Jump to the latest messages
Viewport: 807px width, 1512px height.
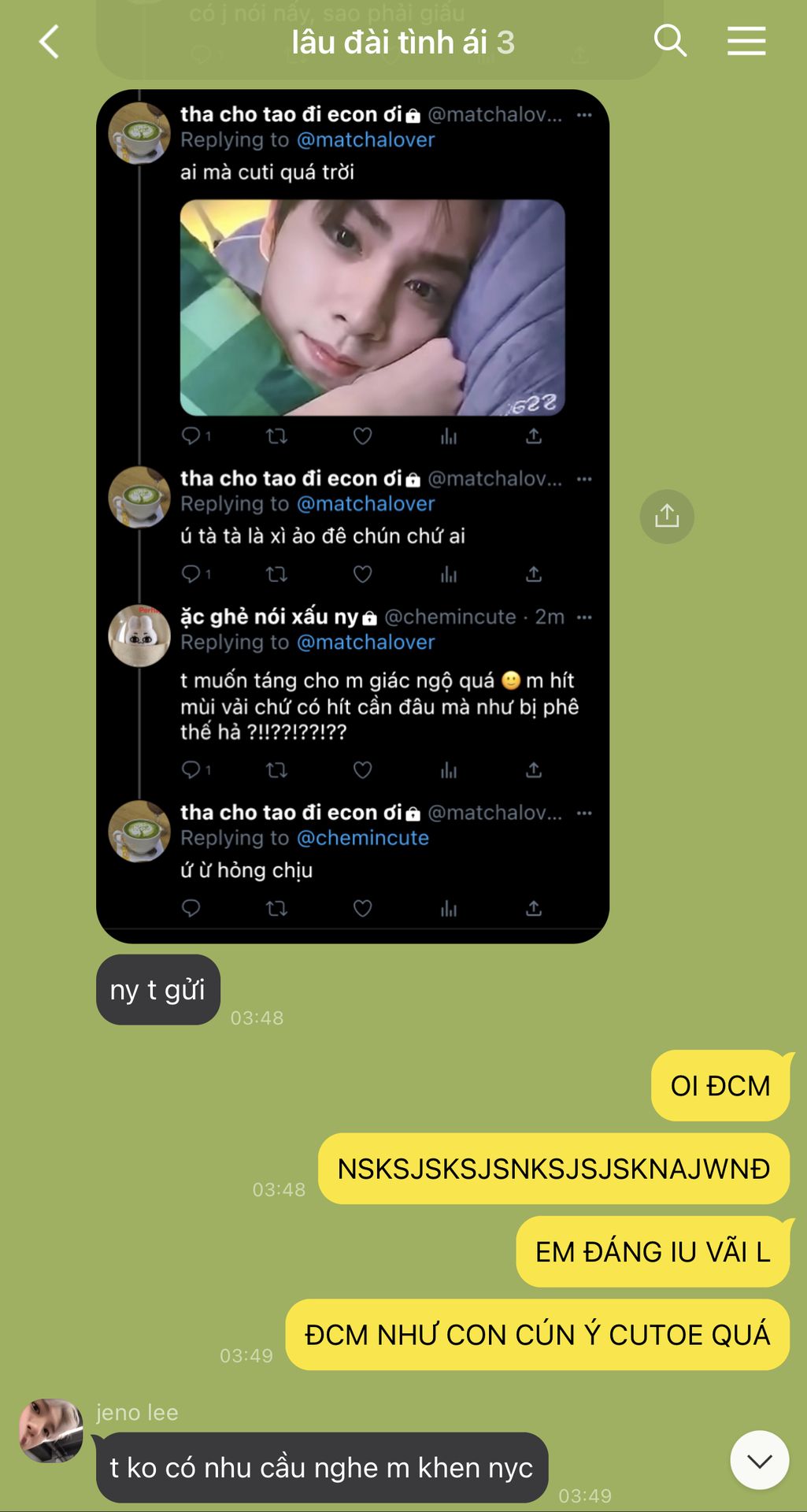point(759,1460)
